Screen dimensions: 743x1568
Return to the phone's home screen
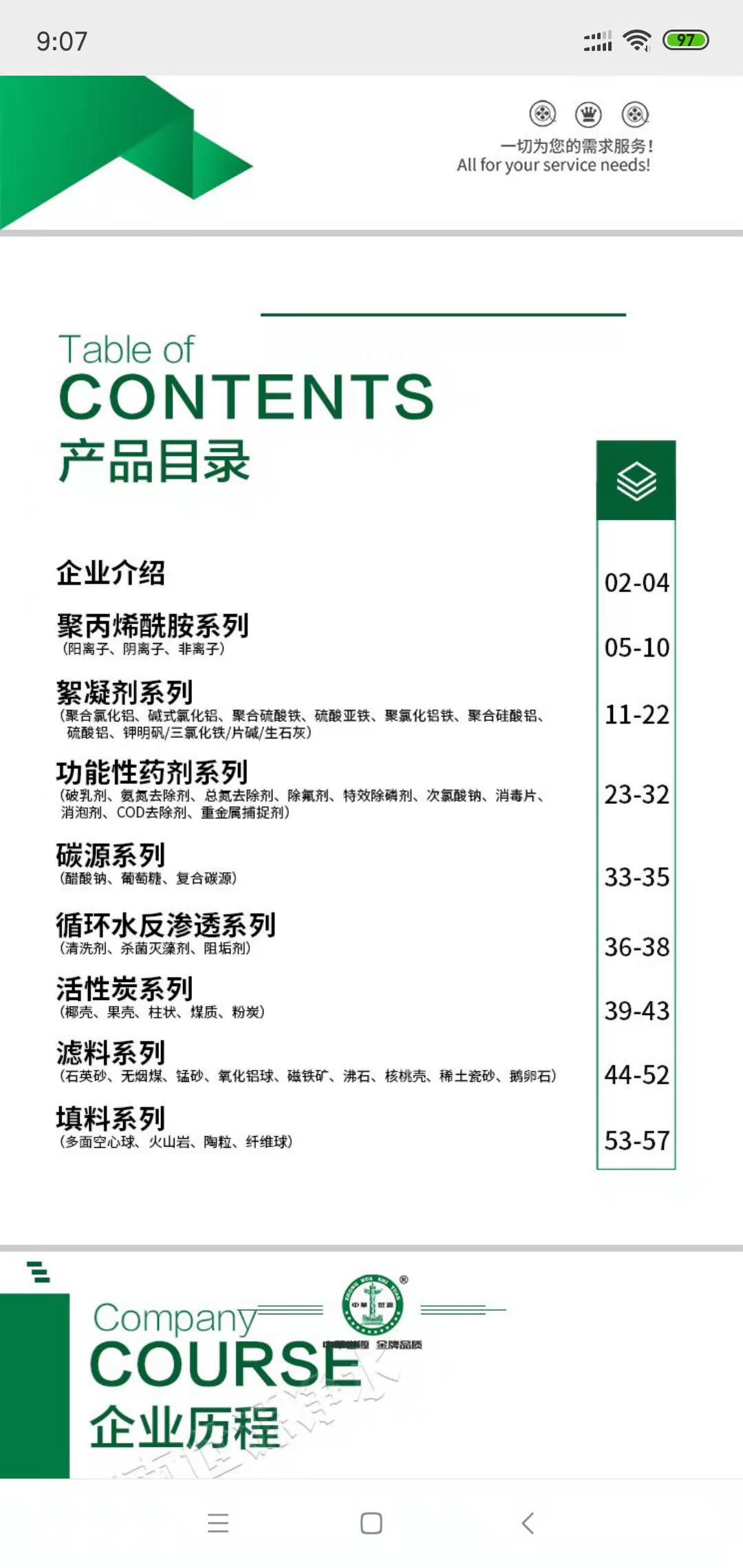371,1523
